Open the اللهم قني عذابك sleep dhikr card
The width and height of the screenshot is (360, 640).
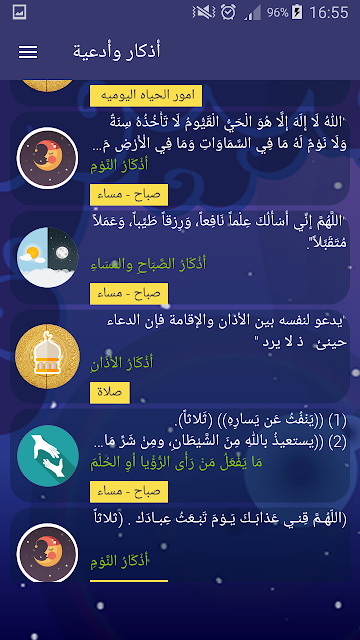click(180, 545)
